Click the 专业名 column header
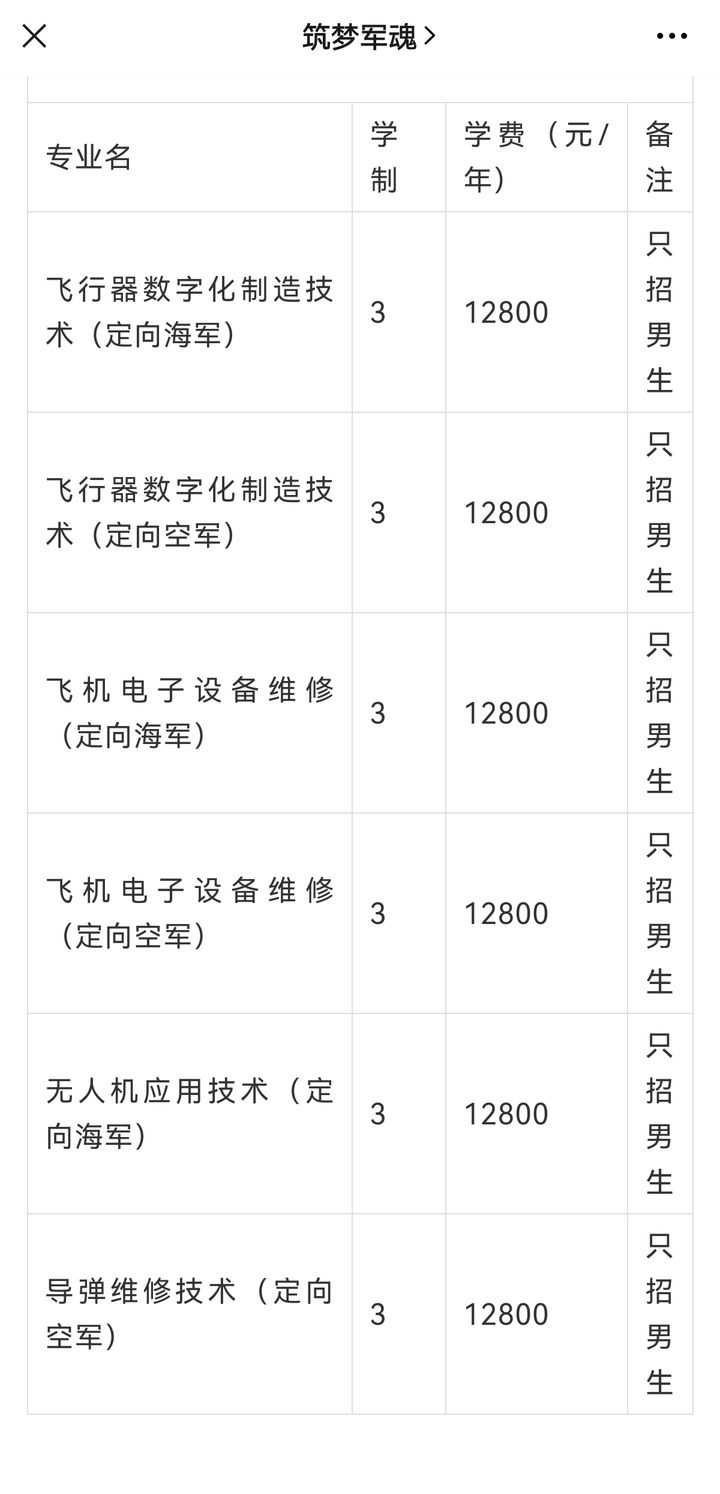 pyautogui.click(x=90, y=156)
